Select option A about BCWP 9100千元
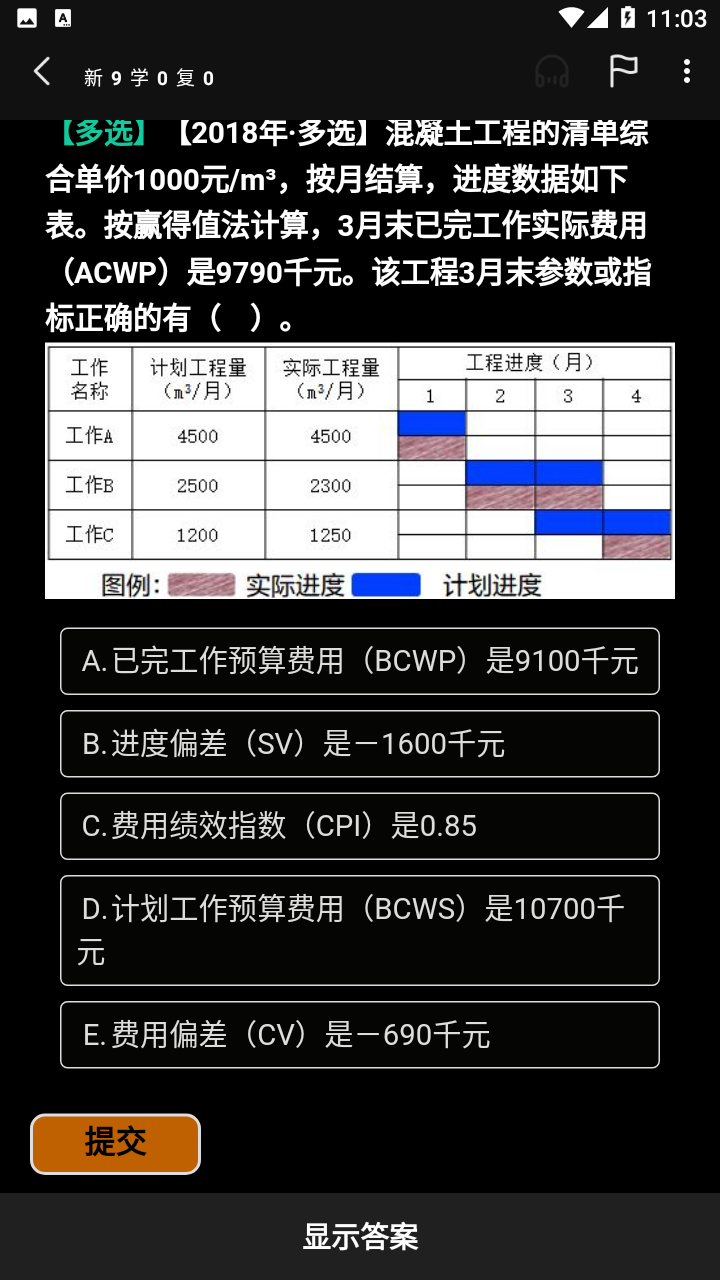Image resolution: width=720 pixels, height=1280 pixels. [x=360, y=661]
